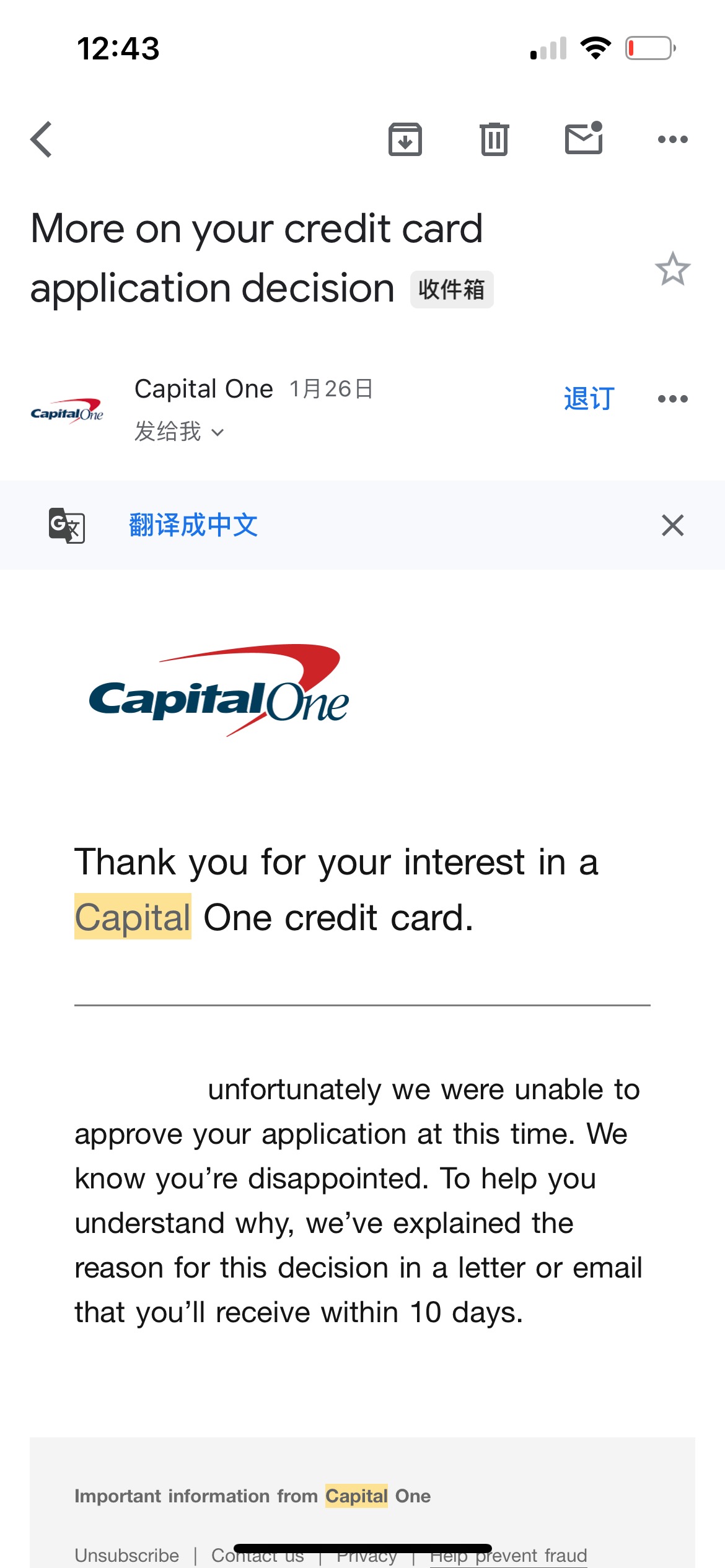Open the 收件箱 label chip
Screen dimensions: 725x1568
coord(451,289)
